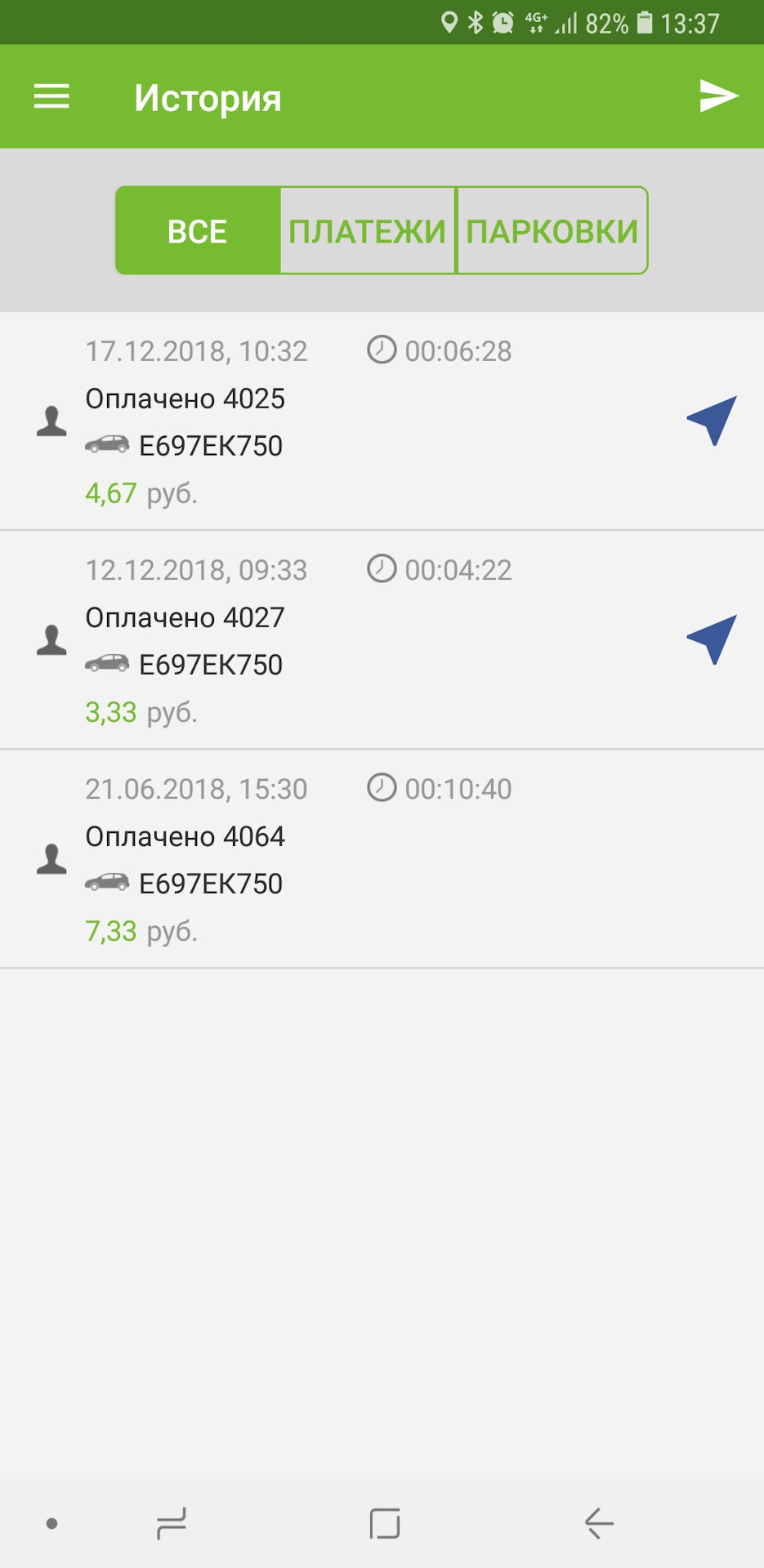Go back using the system back button
Image resolution: width=764 pixels, height=1568 pixels.
599,1523
